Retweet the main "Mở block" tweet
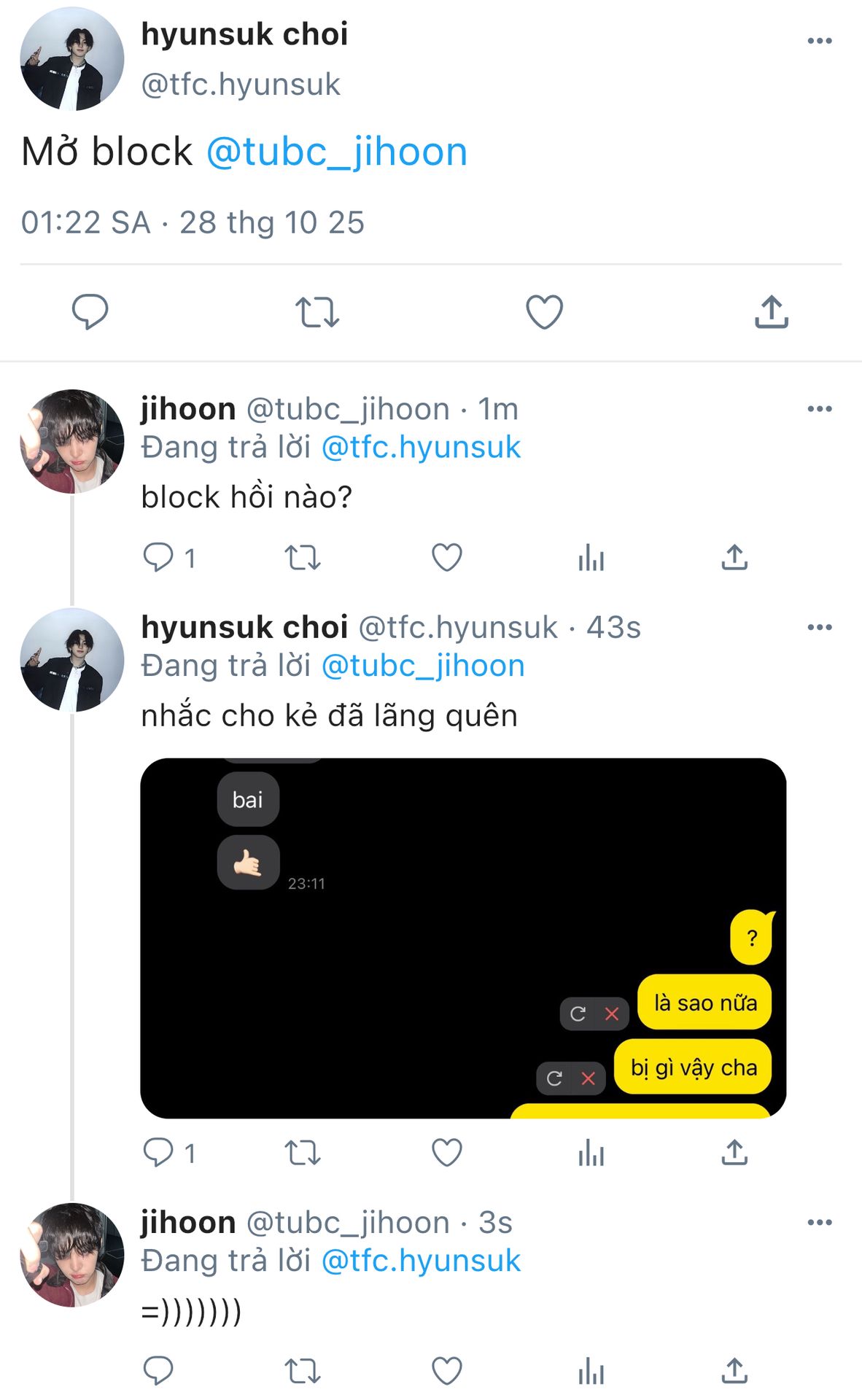 tap(317, 312)
